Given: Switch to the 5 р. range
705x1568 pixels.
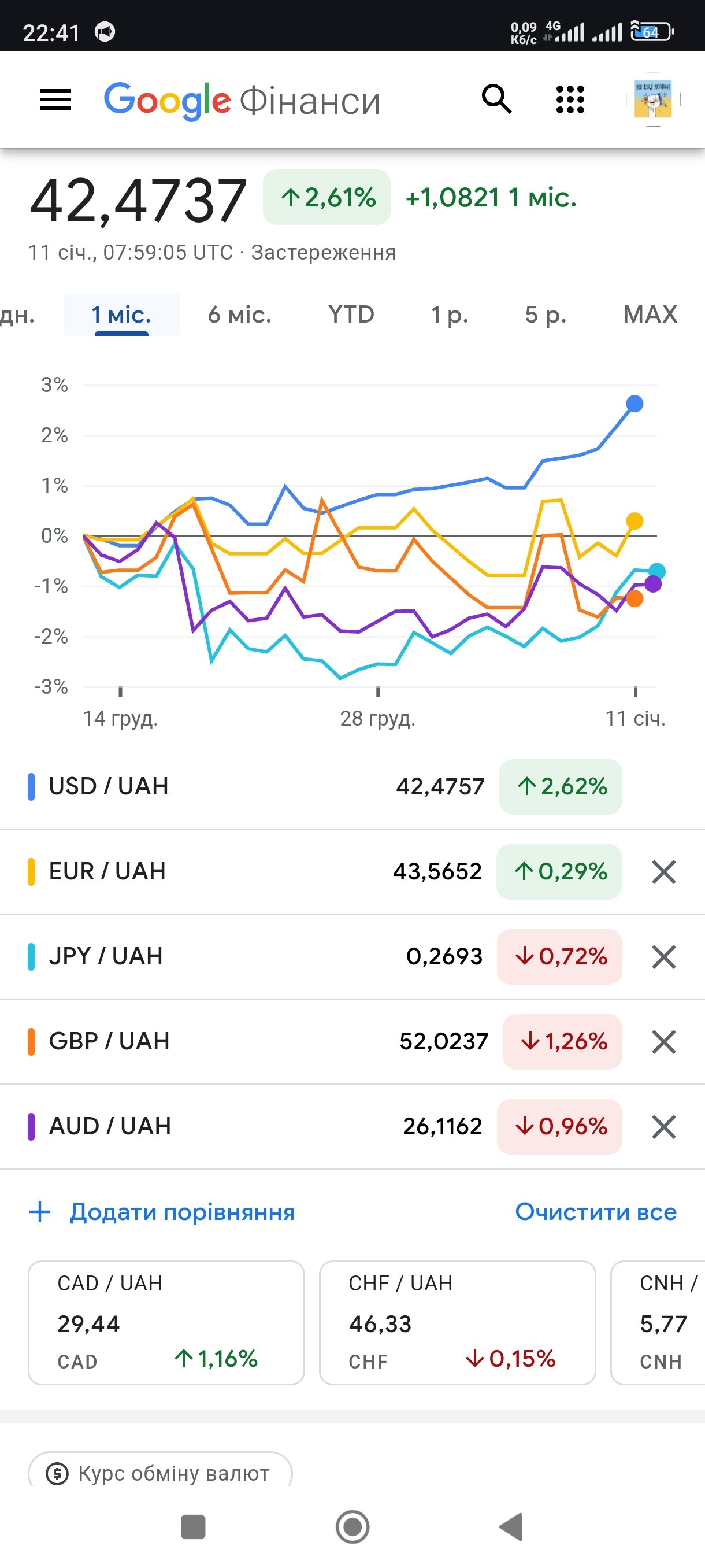Looking at the screenshot, I should 546,315.
